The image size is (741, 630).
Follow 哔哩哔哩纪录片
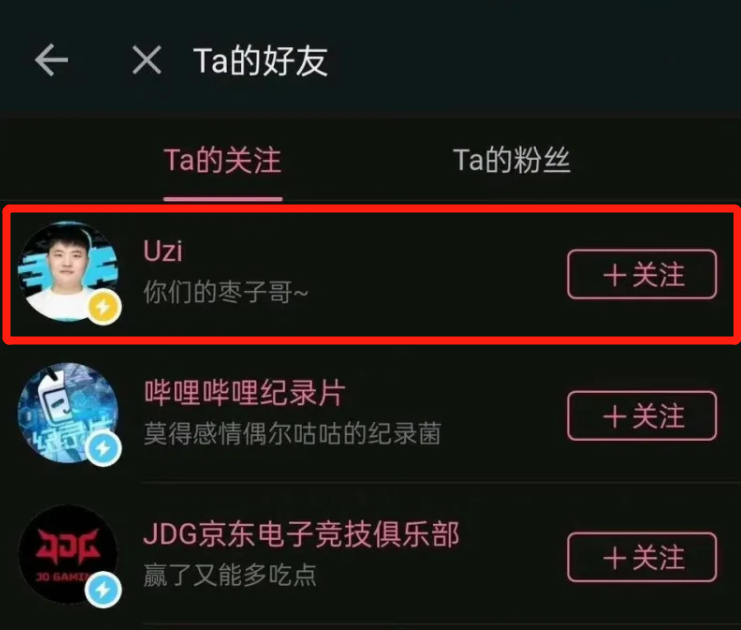642,416
